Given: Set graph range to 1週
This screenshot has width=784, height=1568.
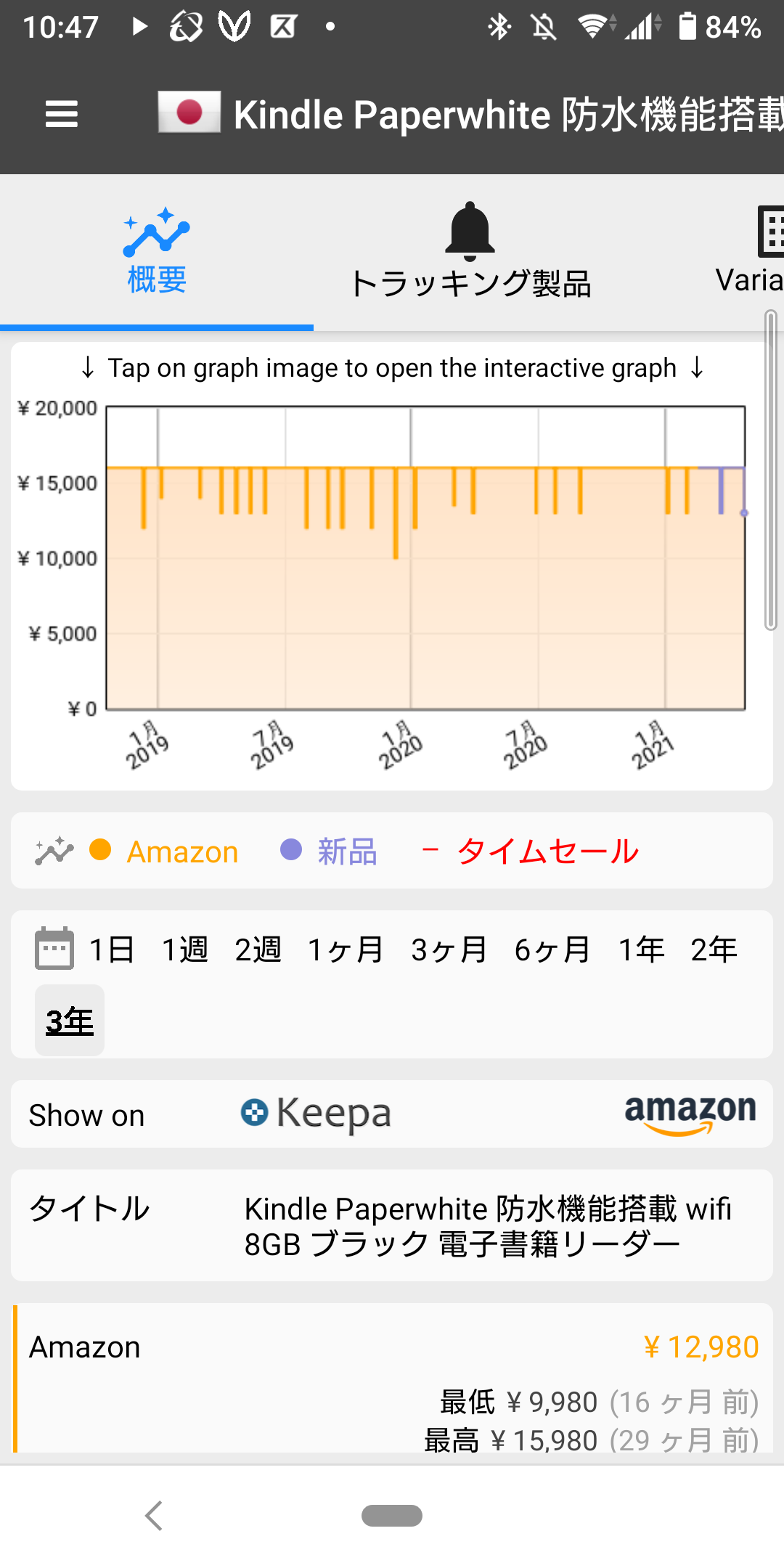Looking at the screenshot, I should (x=185, y=950).
